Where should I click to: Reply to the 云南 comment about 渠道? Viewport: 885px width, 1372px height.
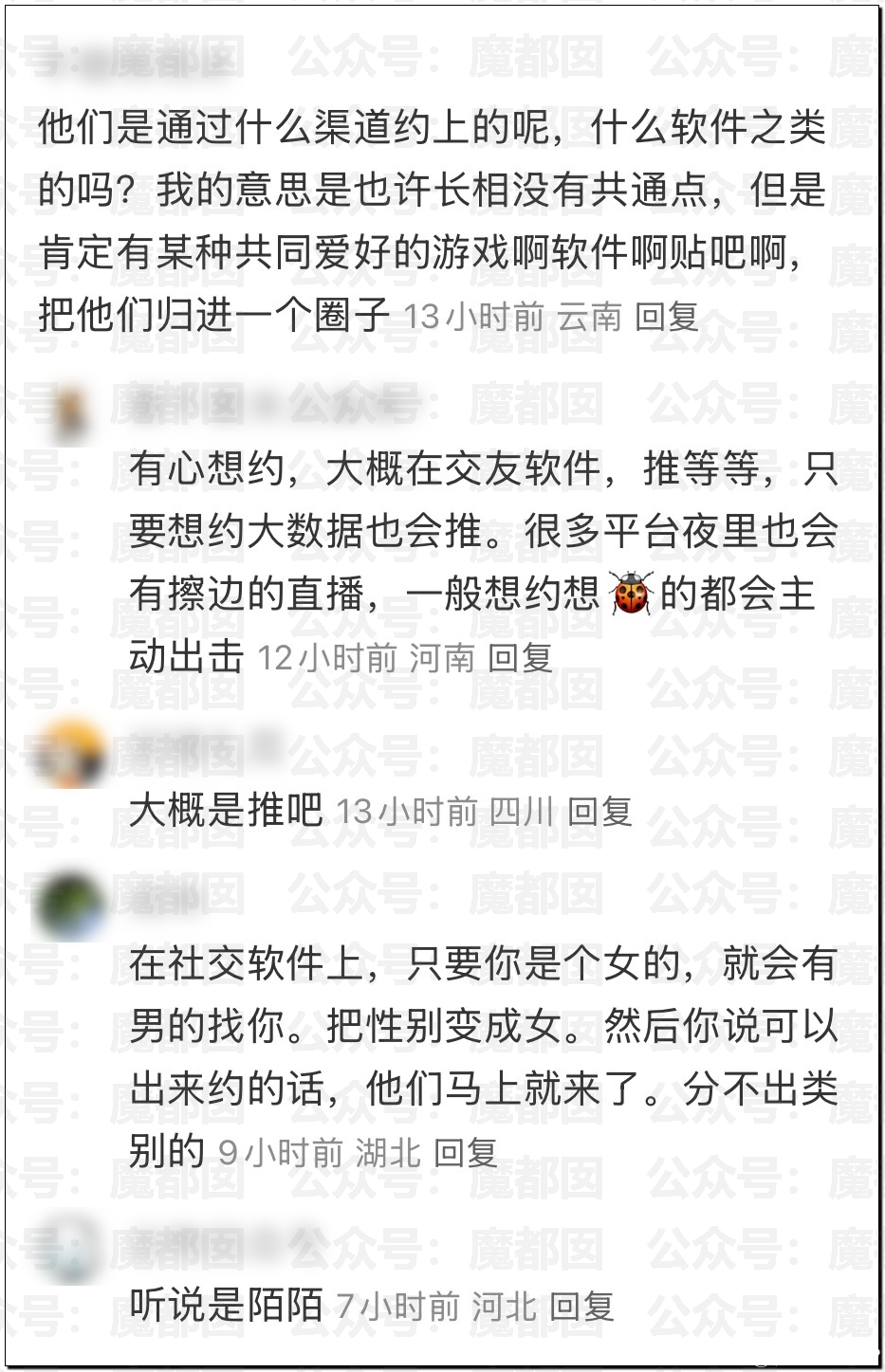(x=666, y=317)
